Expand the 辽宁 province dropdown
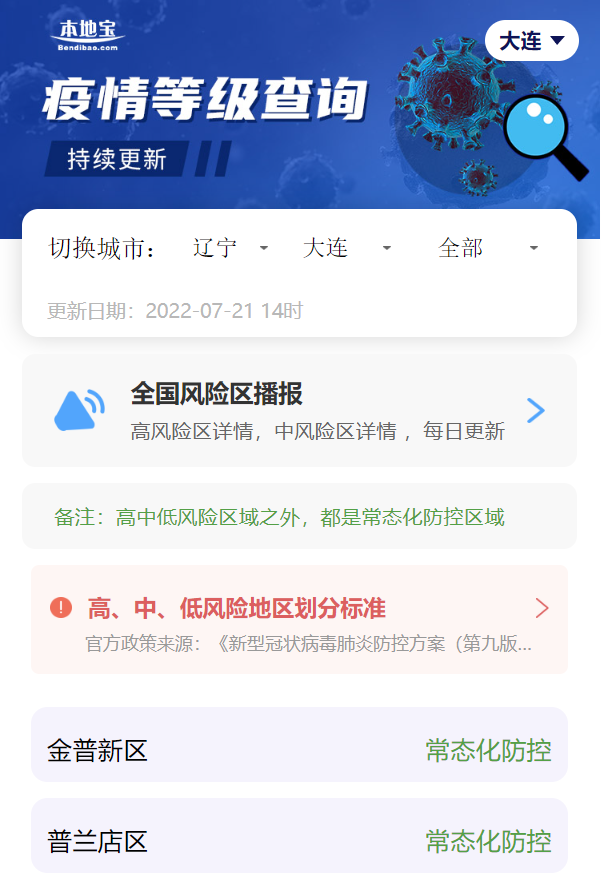This screenshot has height=881, width=601. click(230, 248)
